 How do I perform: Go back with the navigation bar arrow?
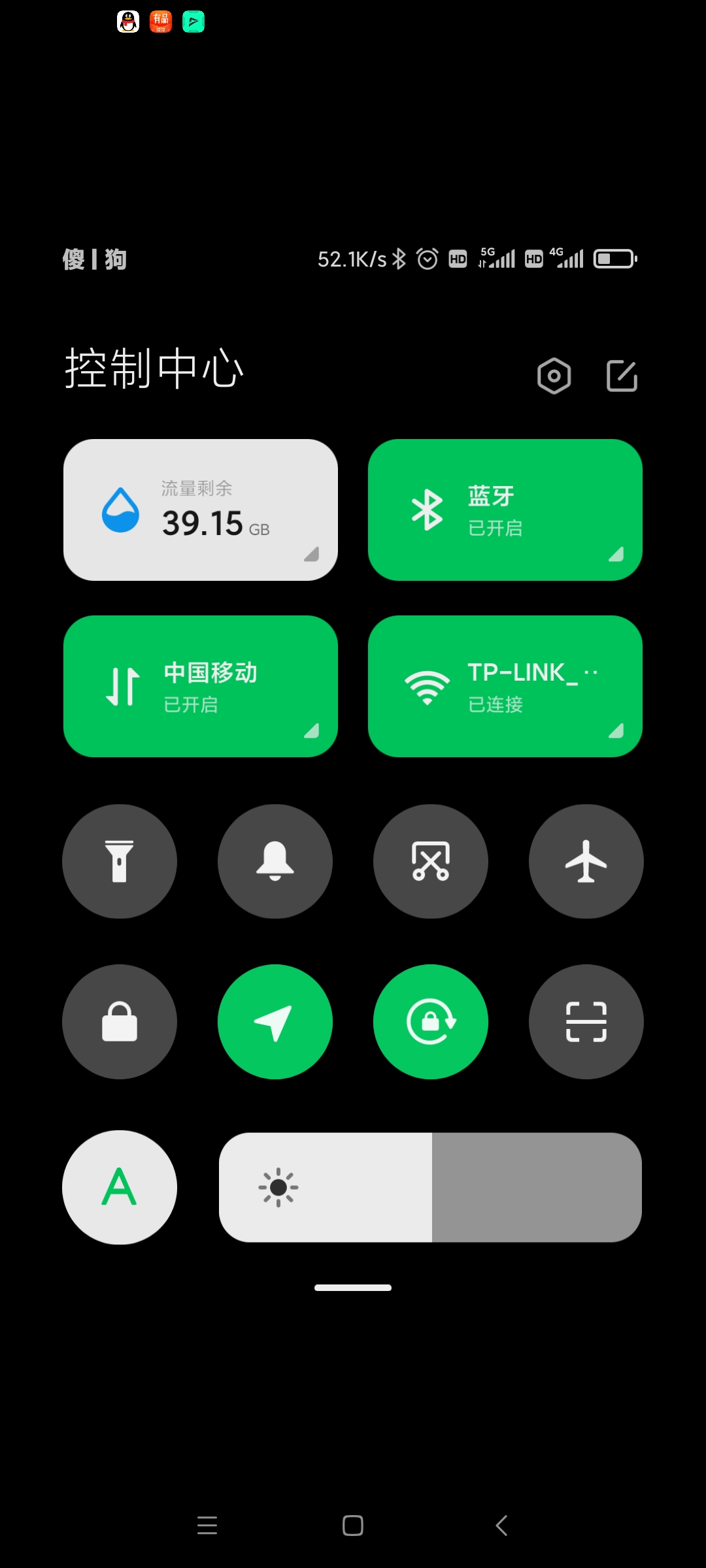pyautogui.click(x=501, y=1526)
